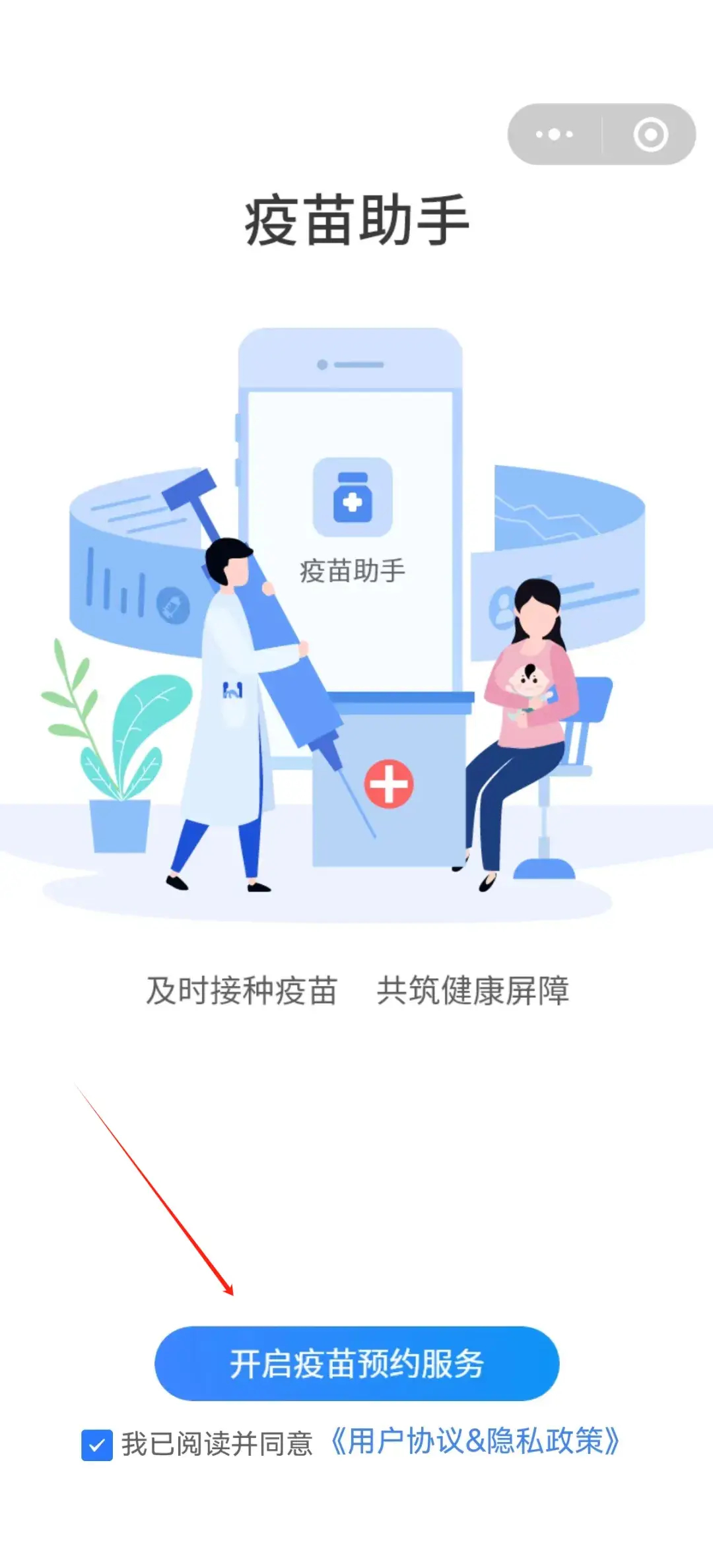Open the mini program more-options menu
Image resolution: width=713 pixels, height=1568 pixels.
555,135
